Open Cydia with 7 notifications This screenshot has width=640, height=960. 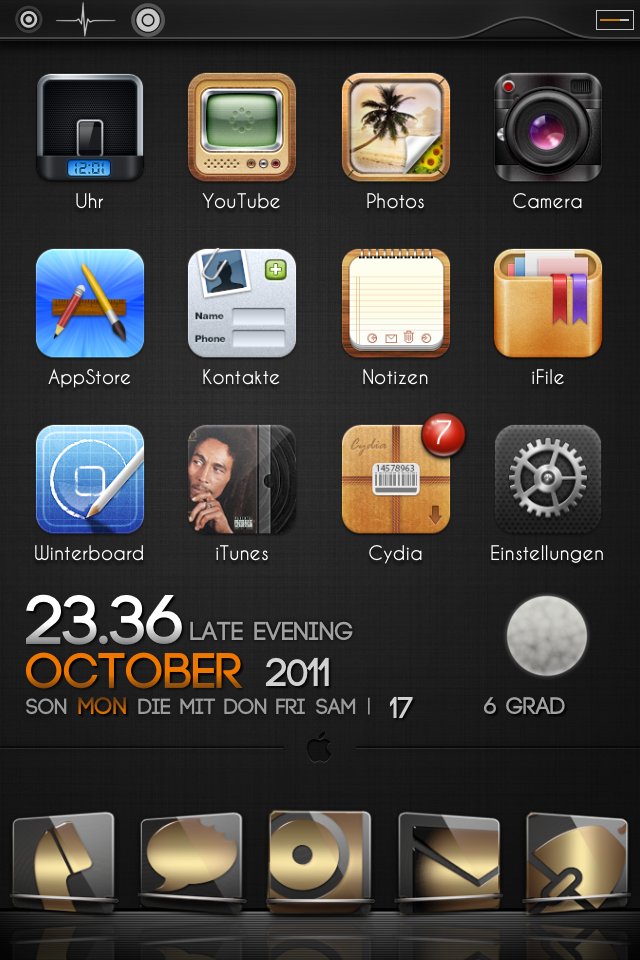[395, 480]
